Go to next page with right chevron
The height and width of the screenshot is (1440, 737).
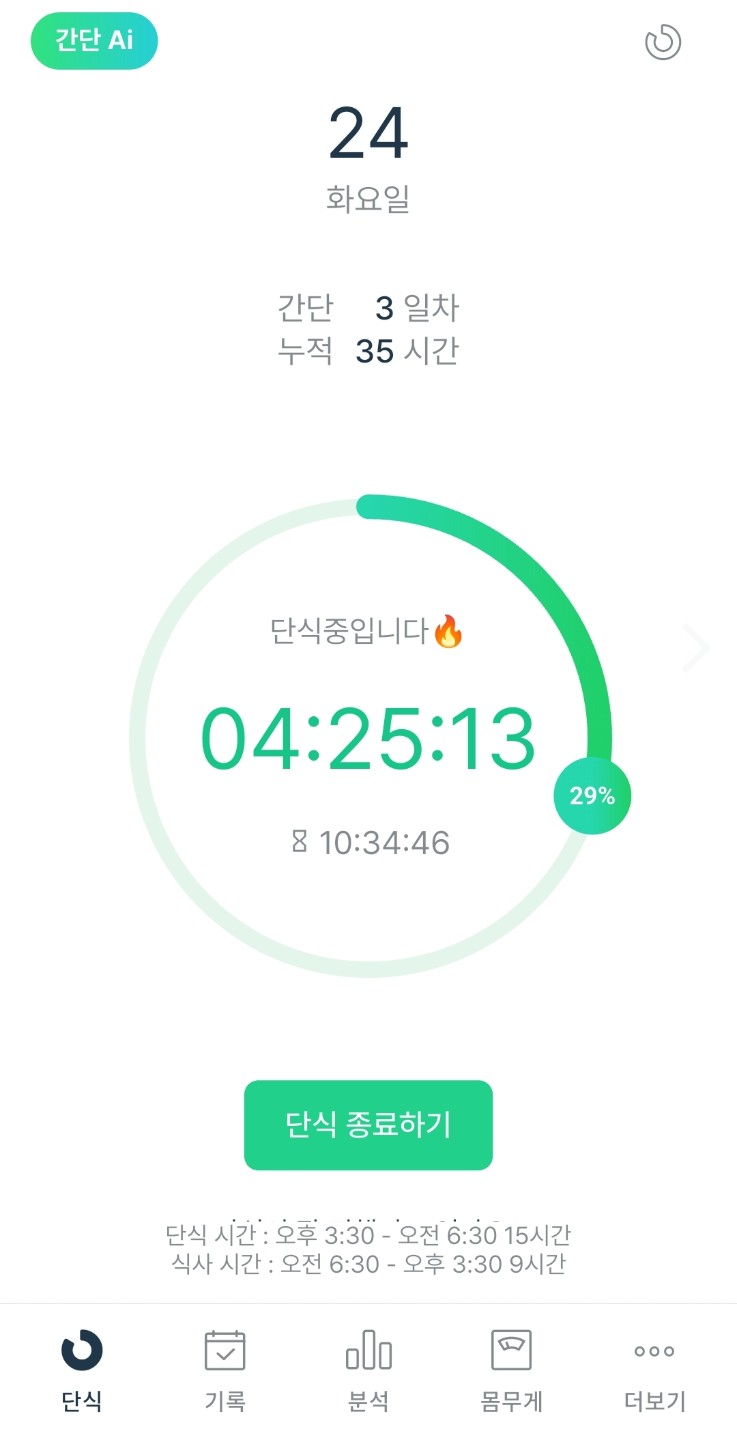pos(696,648)
